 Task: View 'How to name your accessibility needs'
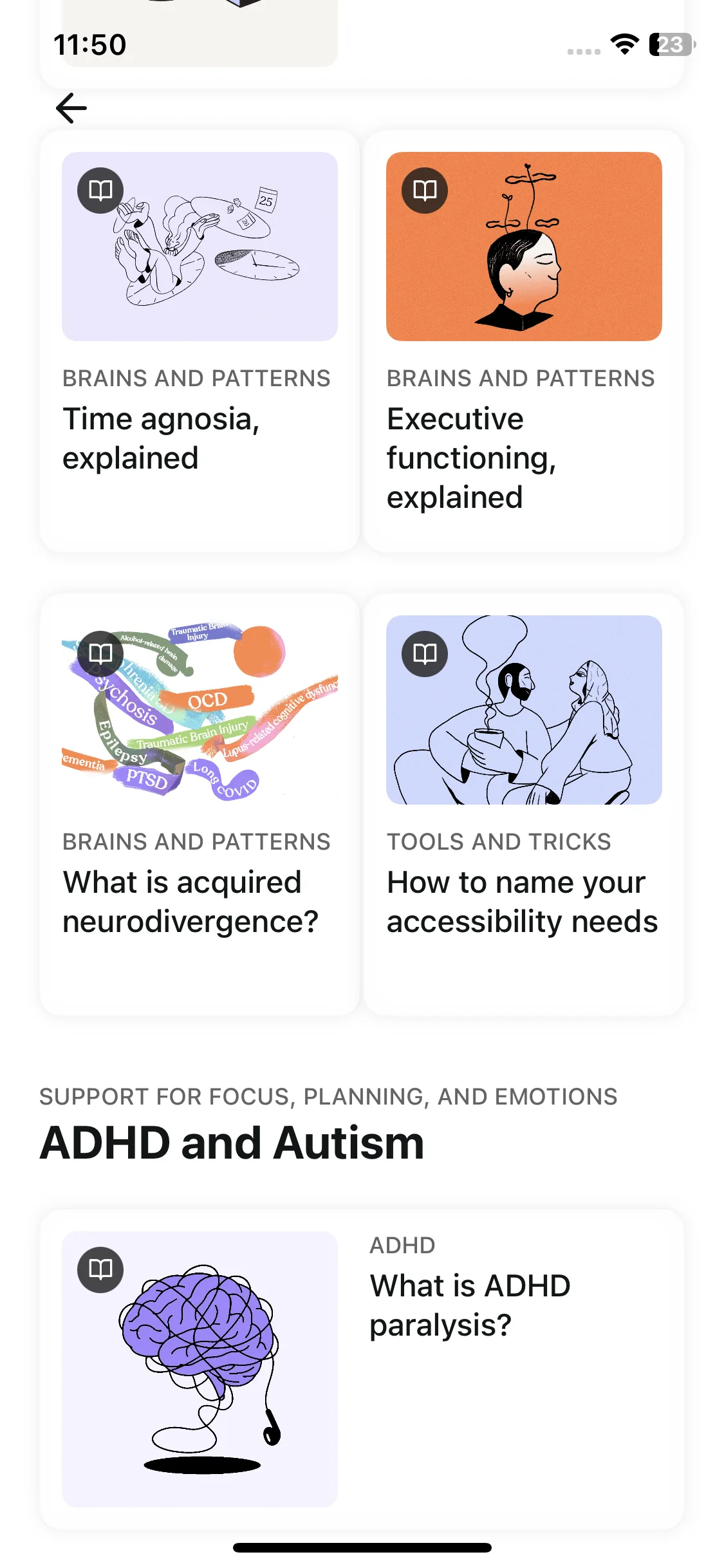click(523, 805)
